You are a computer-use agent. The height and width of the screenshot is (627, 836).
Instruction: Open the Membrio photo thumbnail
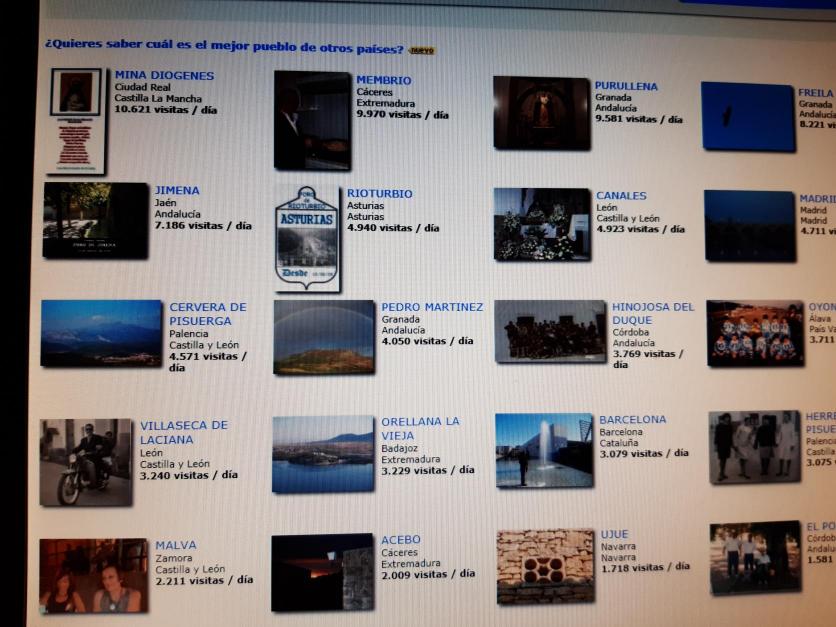(312, 120)
